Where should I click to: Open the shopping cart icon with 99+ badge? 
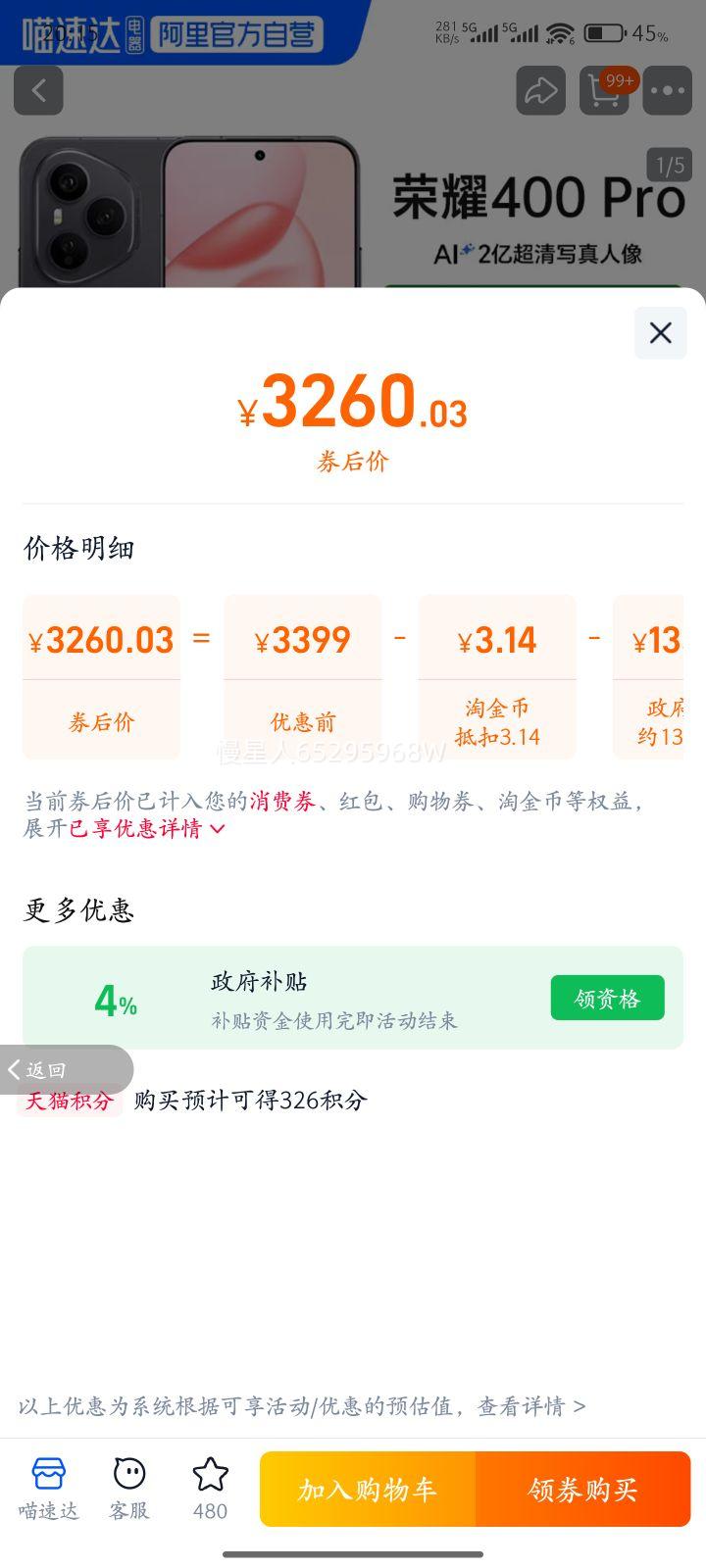point(603,91)
